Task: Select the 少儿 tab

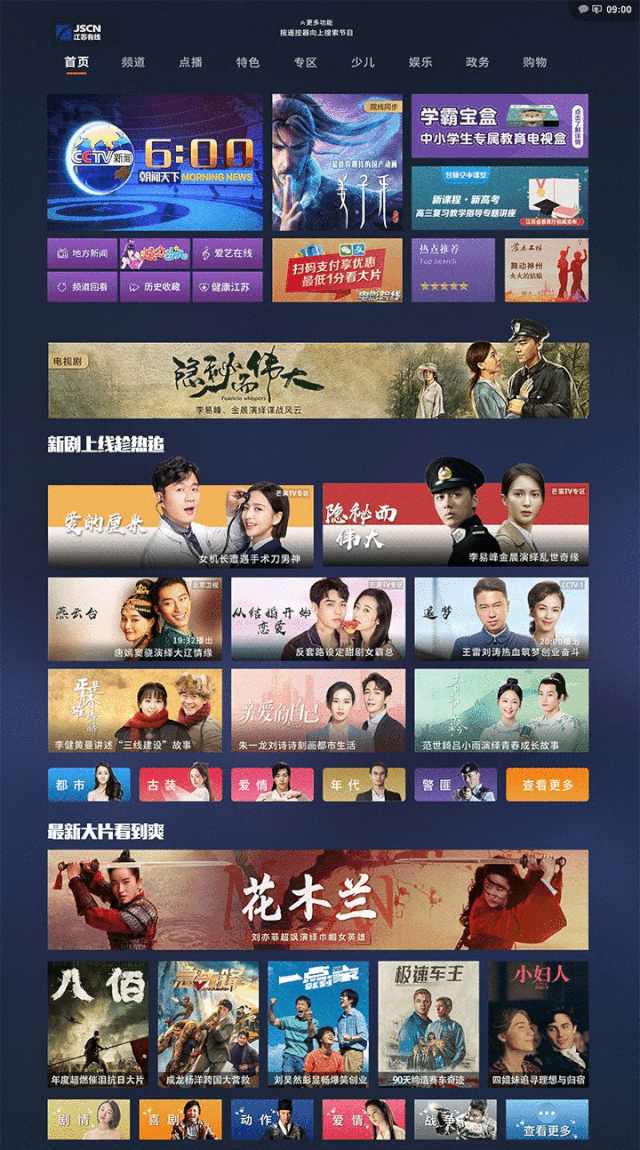Action: 363,62
